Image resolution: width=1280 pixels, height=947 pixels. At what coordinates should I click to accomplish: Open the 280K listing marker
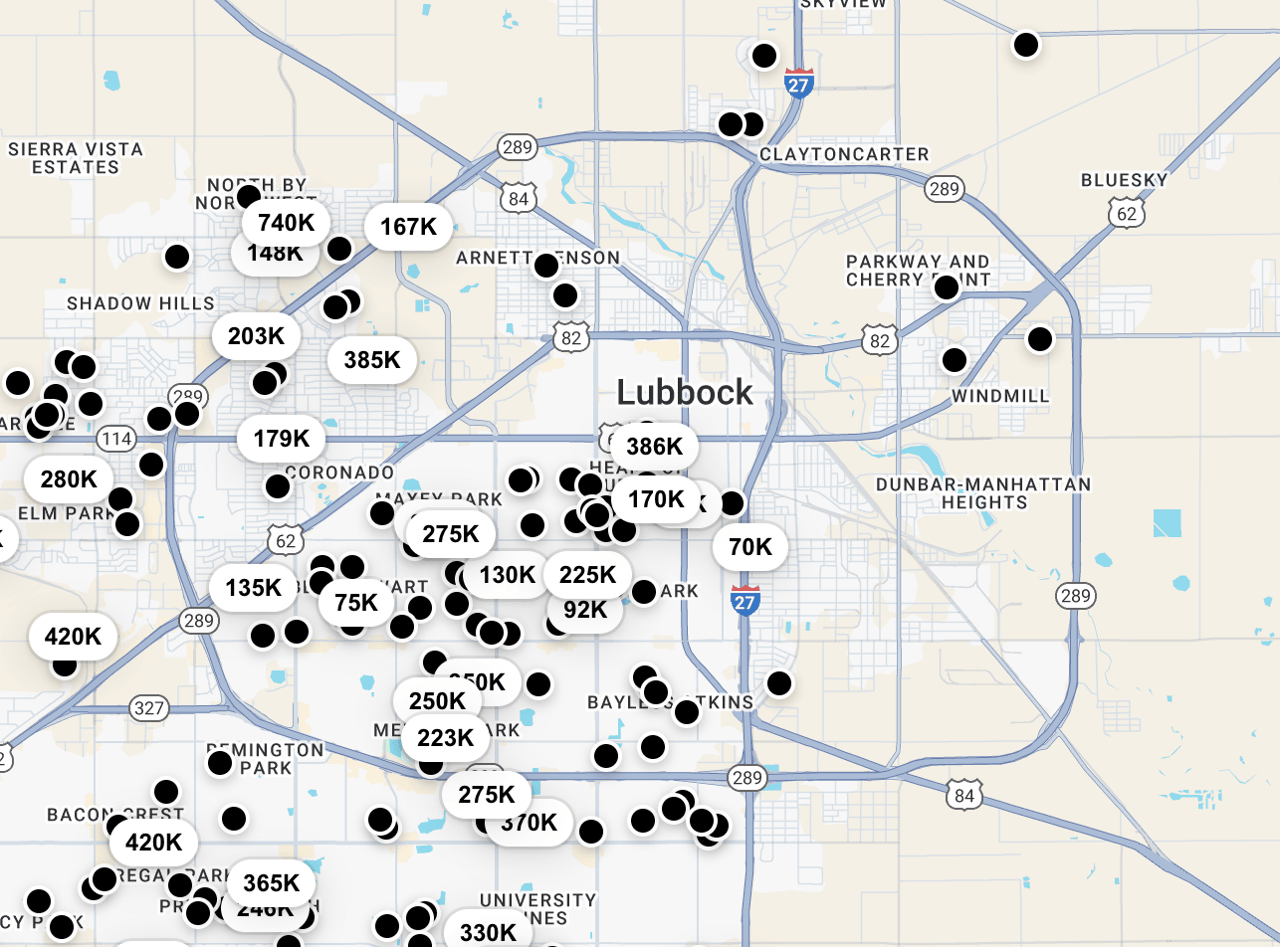pos(69,479)
